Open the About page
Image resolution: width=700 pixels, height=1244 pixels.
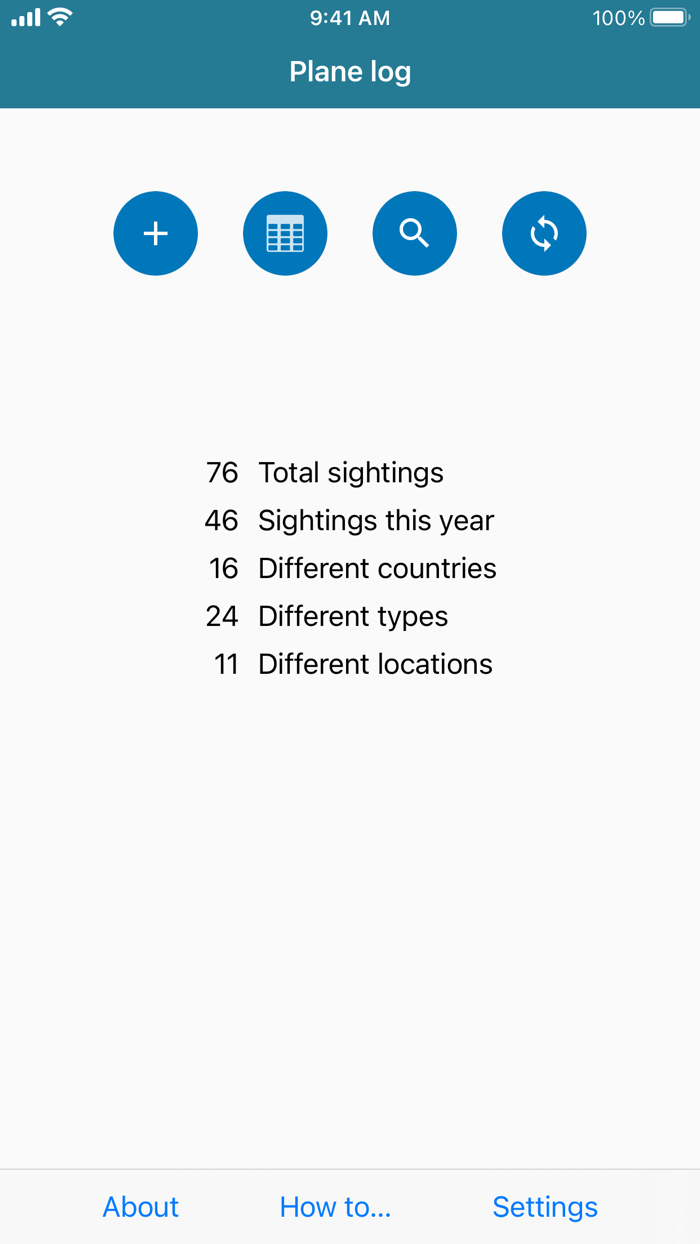140,1207
